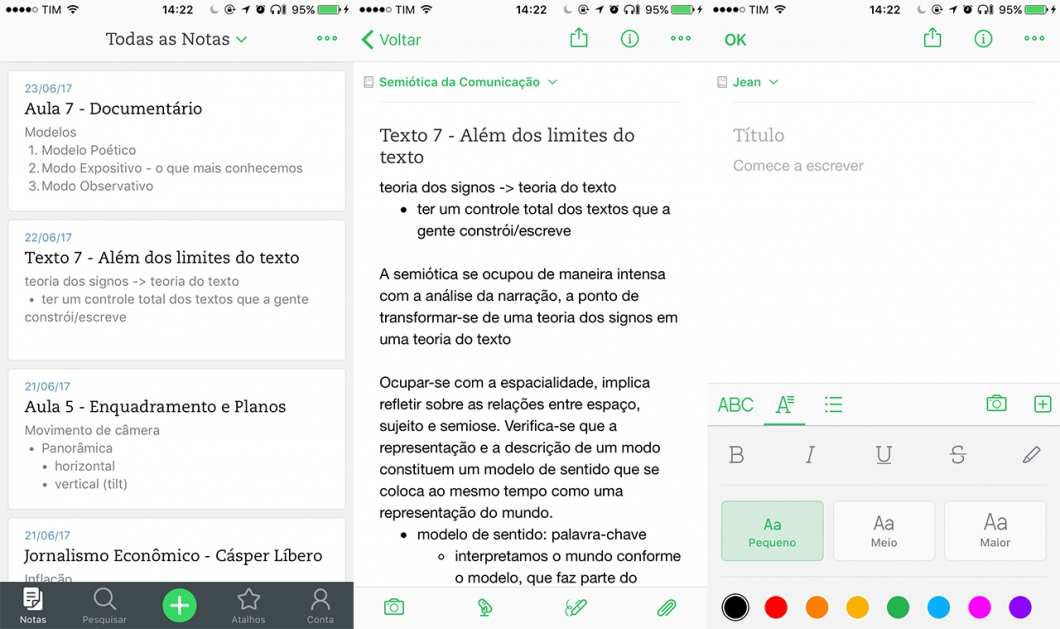Image resolution: width=1060 pixels, height=629 pixels.
Task: Open the Conta tab
Action: [x=320, y=605]
